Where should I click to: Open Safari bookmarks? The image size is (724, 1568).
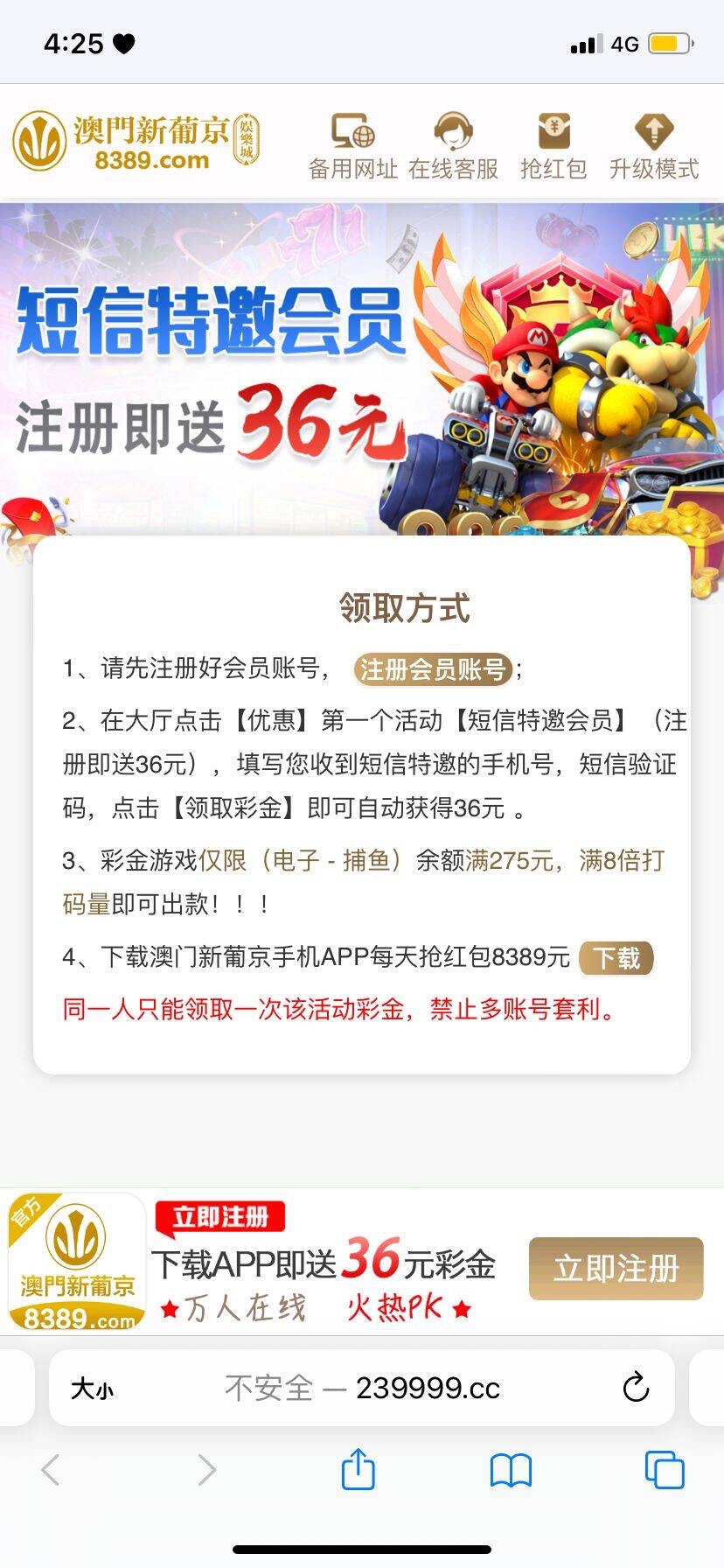511,1470
